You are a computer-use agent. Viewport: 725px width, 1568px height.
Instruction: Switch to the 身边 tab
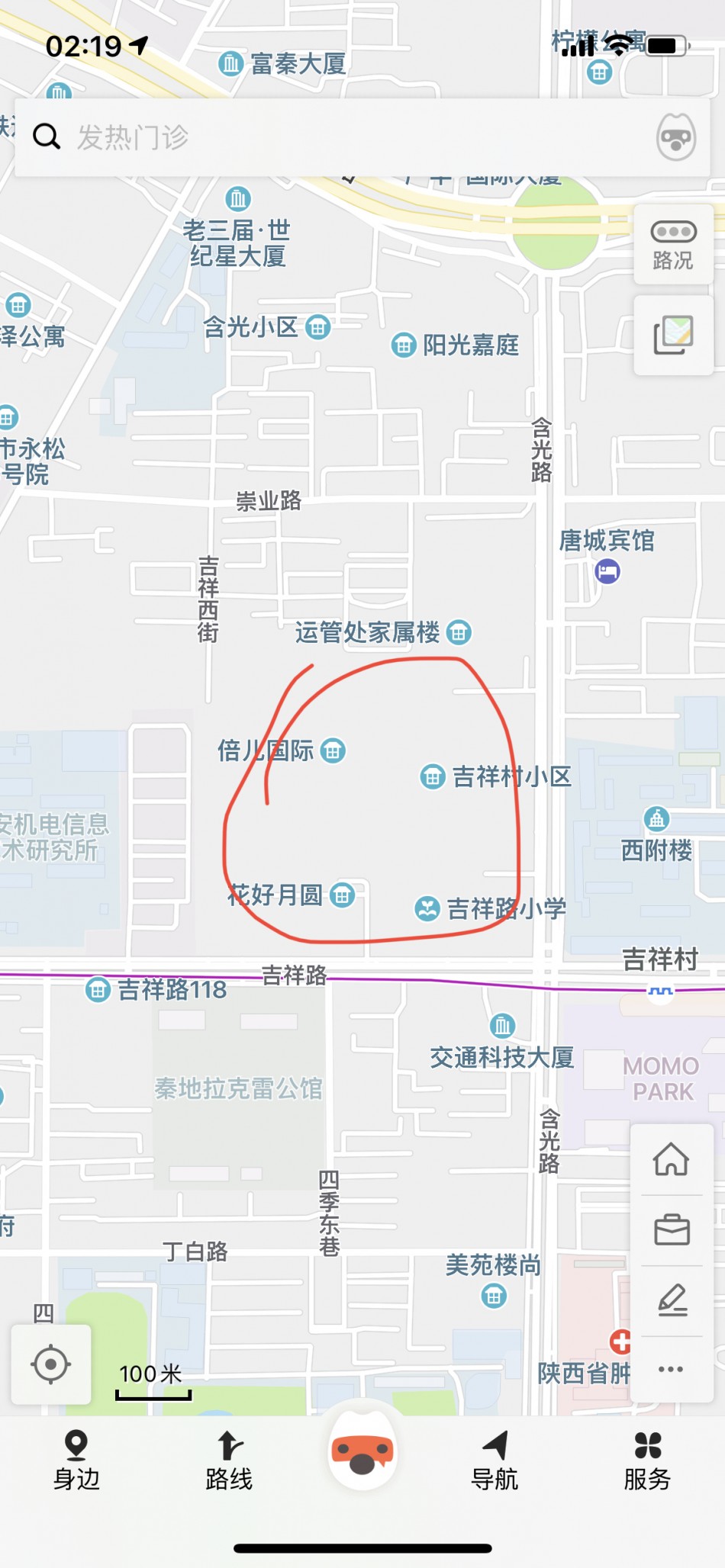click(76, 1460)
